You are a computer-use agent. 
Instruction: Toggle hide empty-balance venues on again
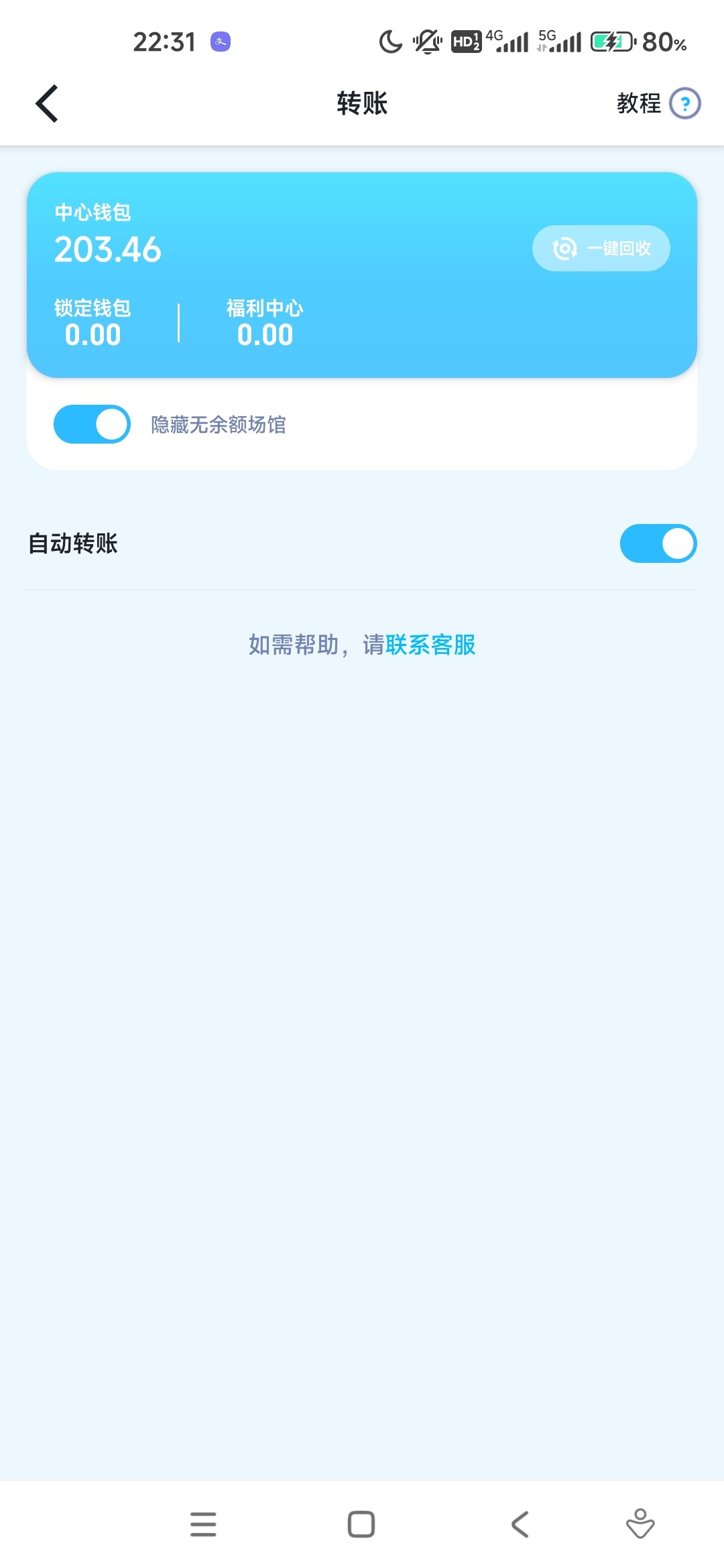(92, 423)
